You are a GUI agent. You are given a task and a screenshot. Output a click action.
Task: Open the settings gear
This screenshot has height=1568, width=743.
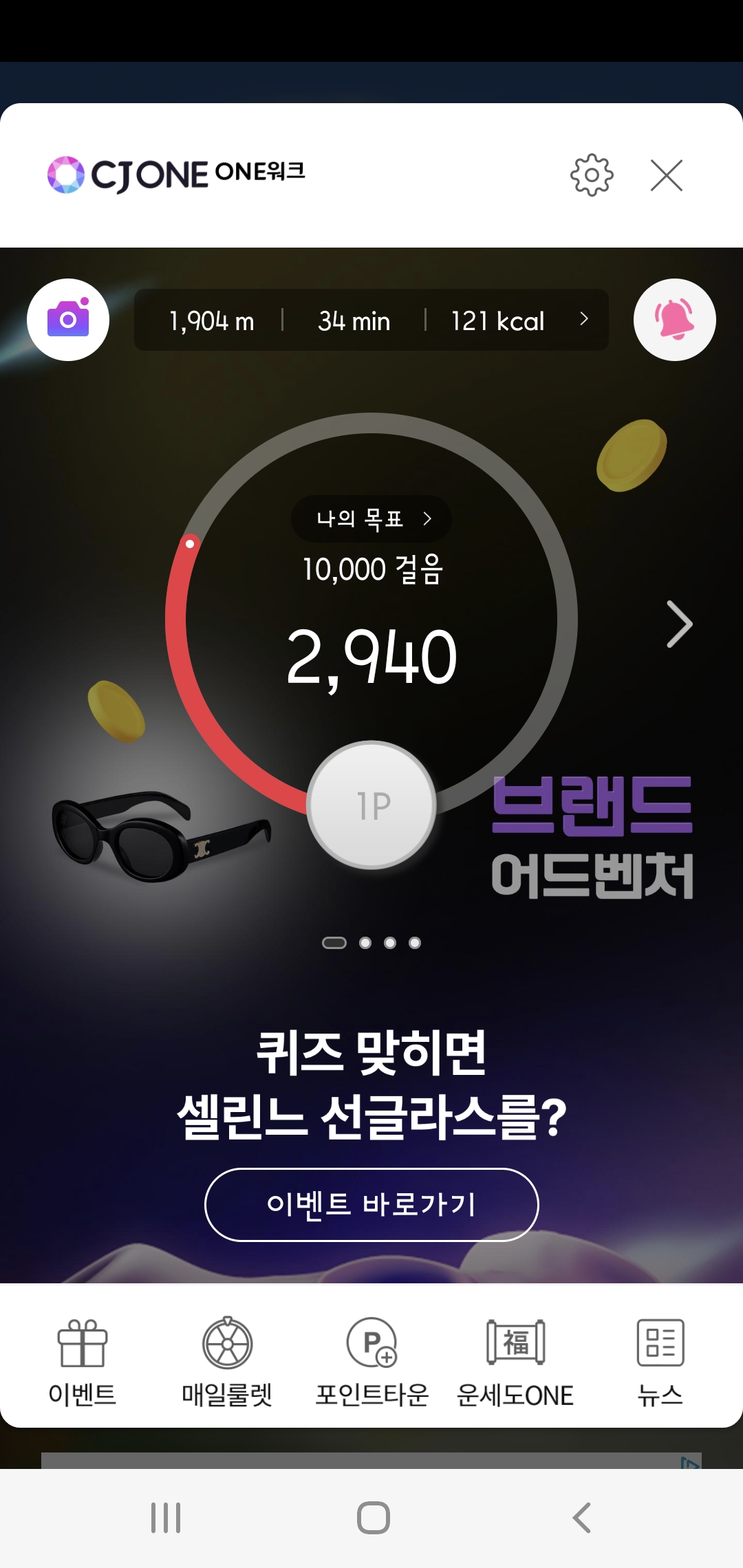point(592,175)
